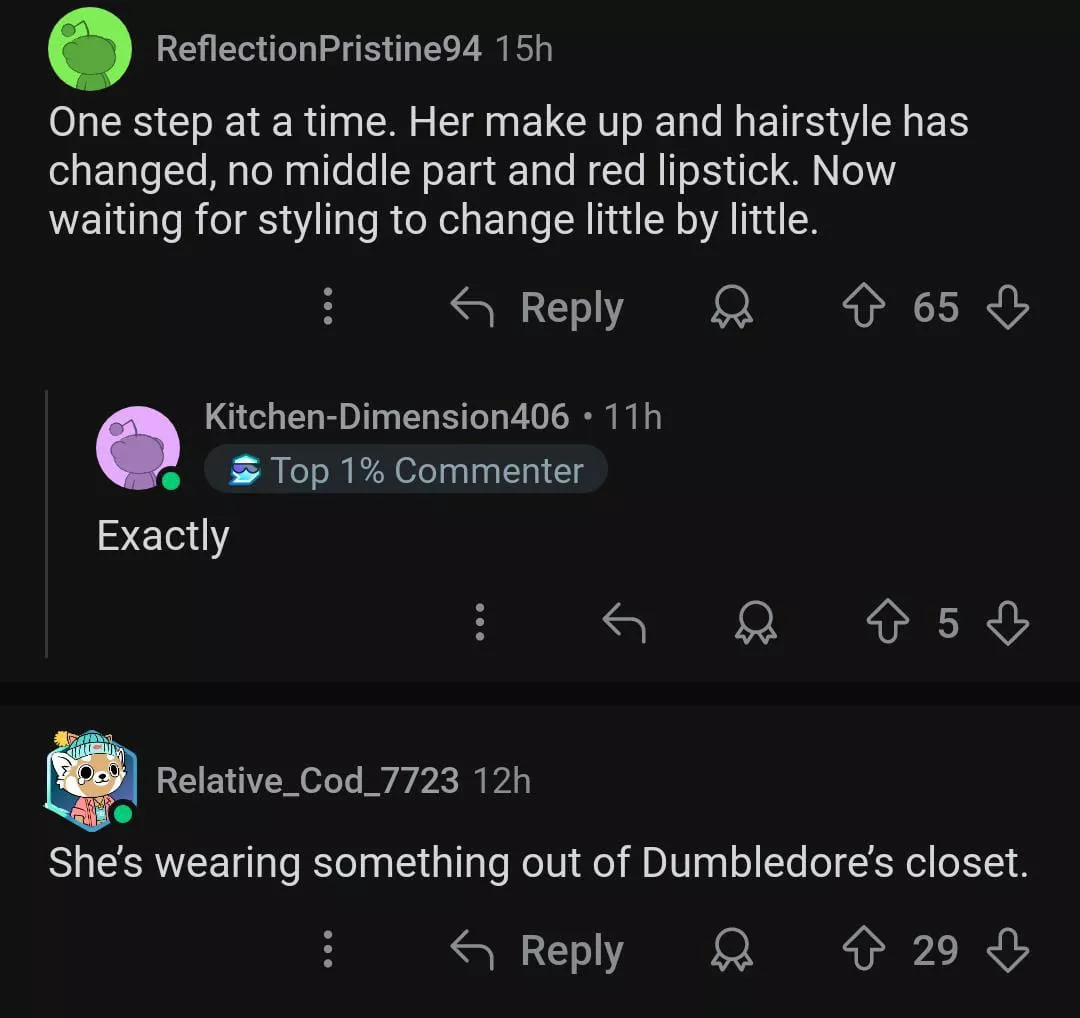Open ReflectionPristine94's profile avatar

(x=90, y=49)
